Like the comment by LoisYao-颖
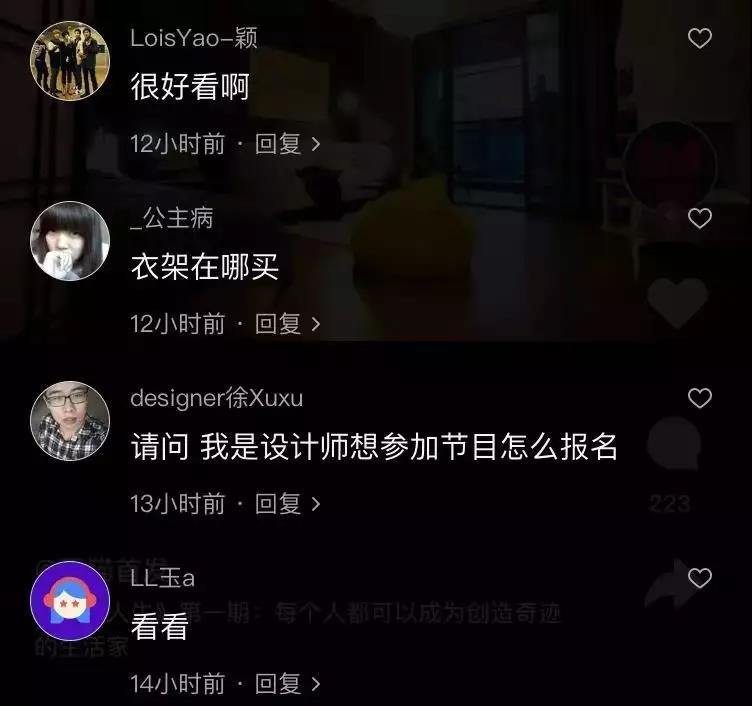Viewport: 752px width, 706px height. [x=700, y=39]
